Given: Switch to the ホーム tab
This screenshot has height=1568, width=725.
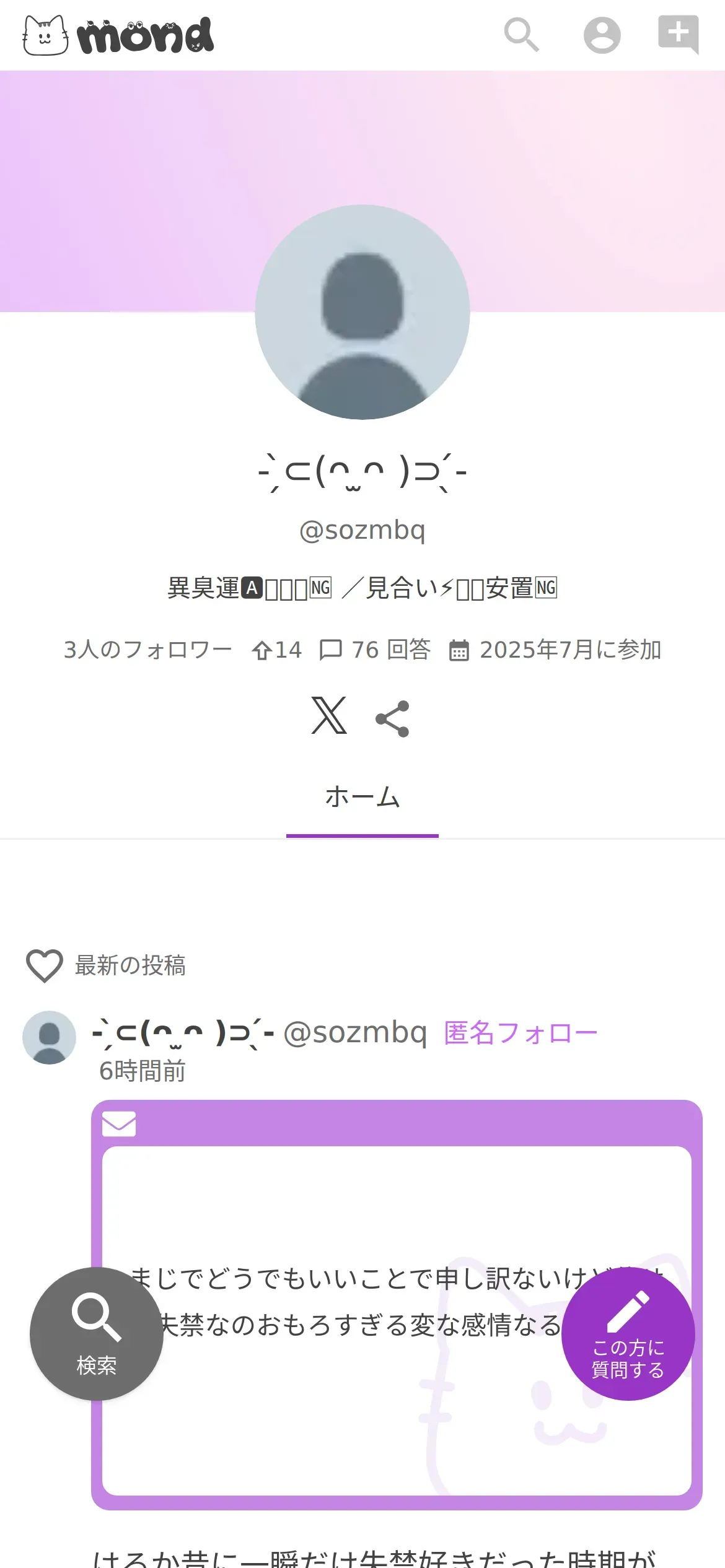Looking at the screenshot, I should point(362,797).
